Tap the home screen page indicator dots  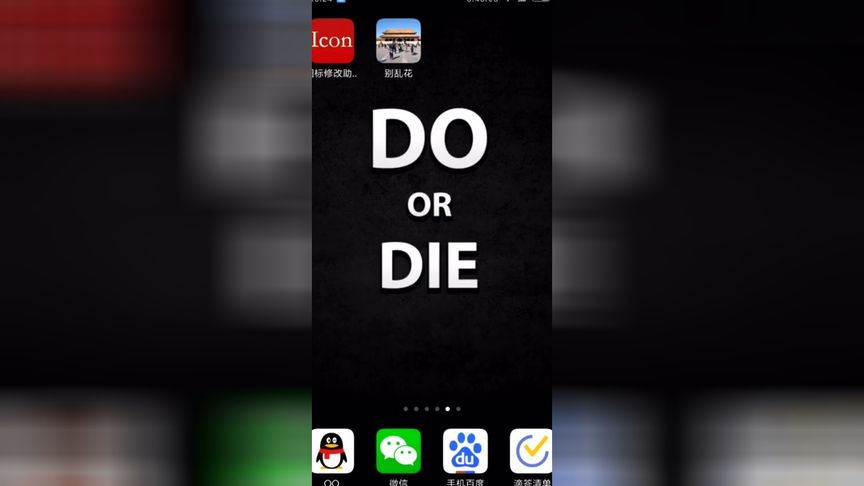click(432, 409)
